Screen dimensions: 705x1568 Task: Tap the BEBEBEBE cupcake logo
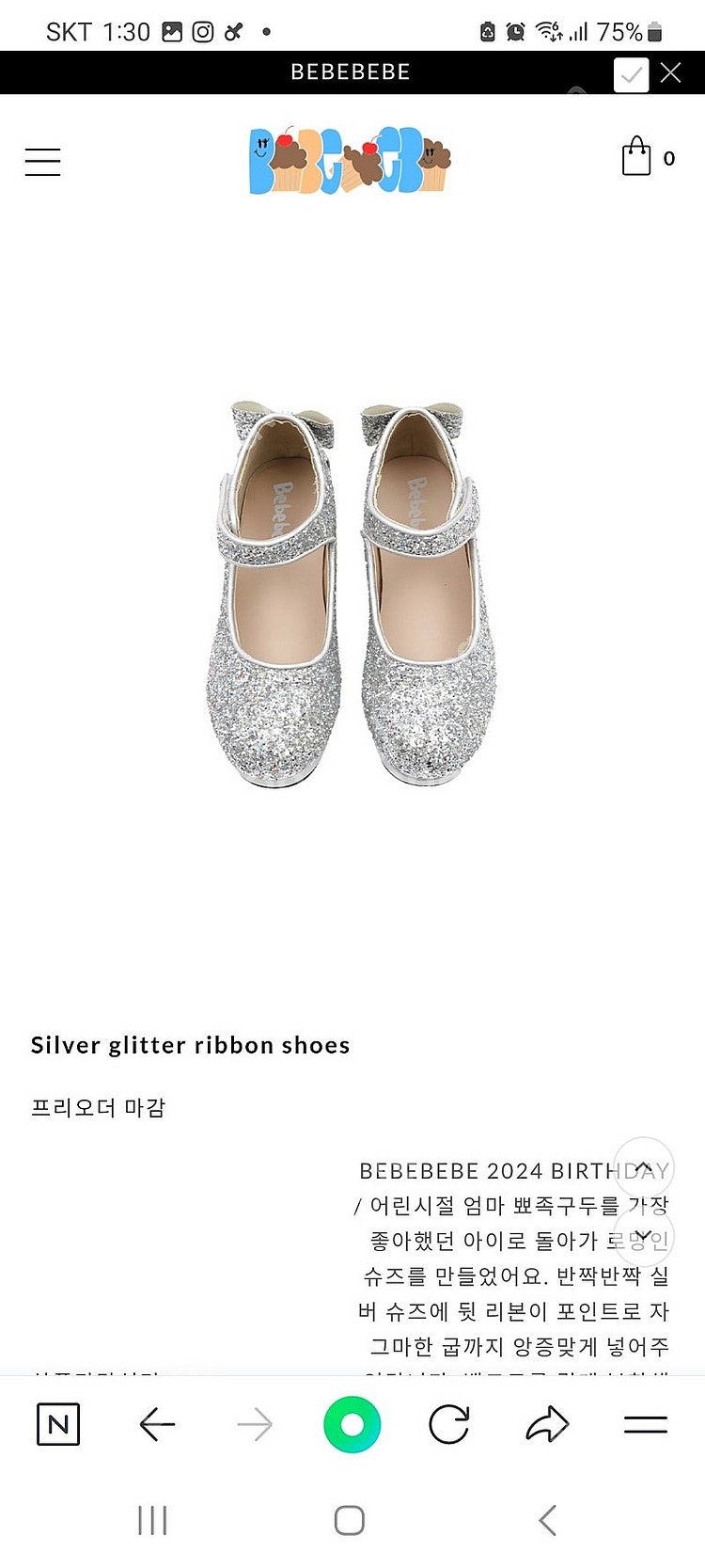(350, 160)
